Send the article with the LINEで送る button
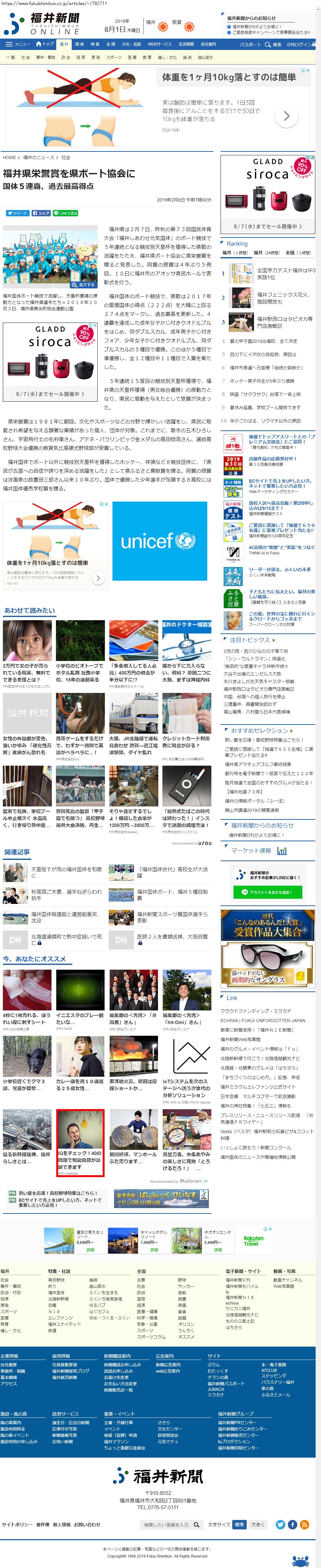This screenshot has height=1568, width=321. [66, 213]
